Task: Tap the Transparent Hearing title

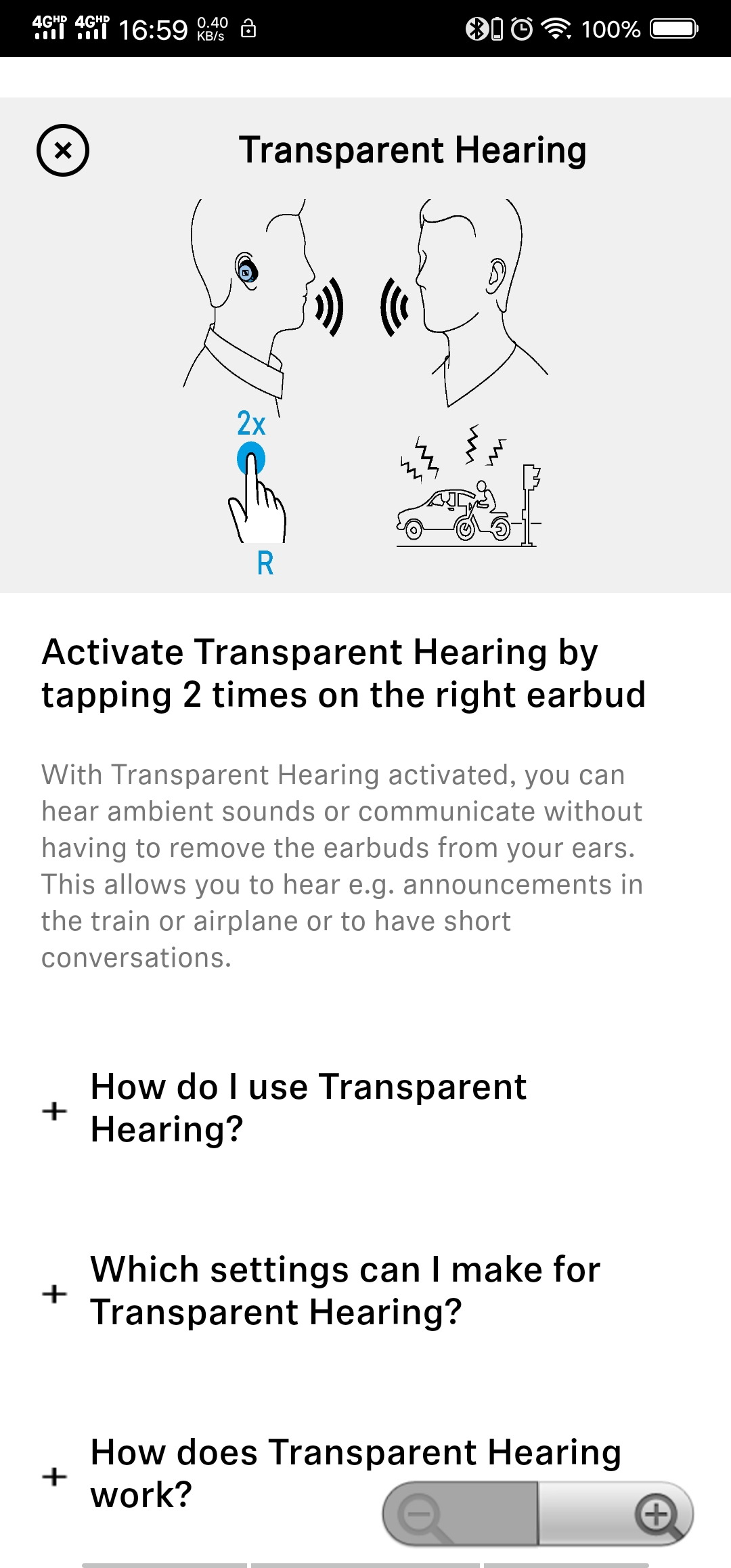Action: click(414, 150)
